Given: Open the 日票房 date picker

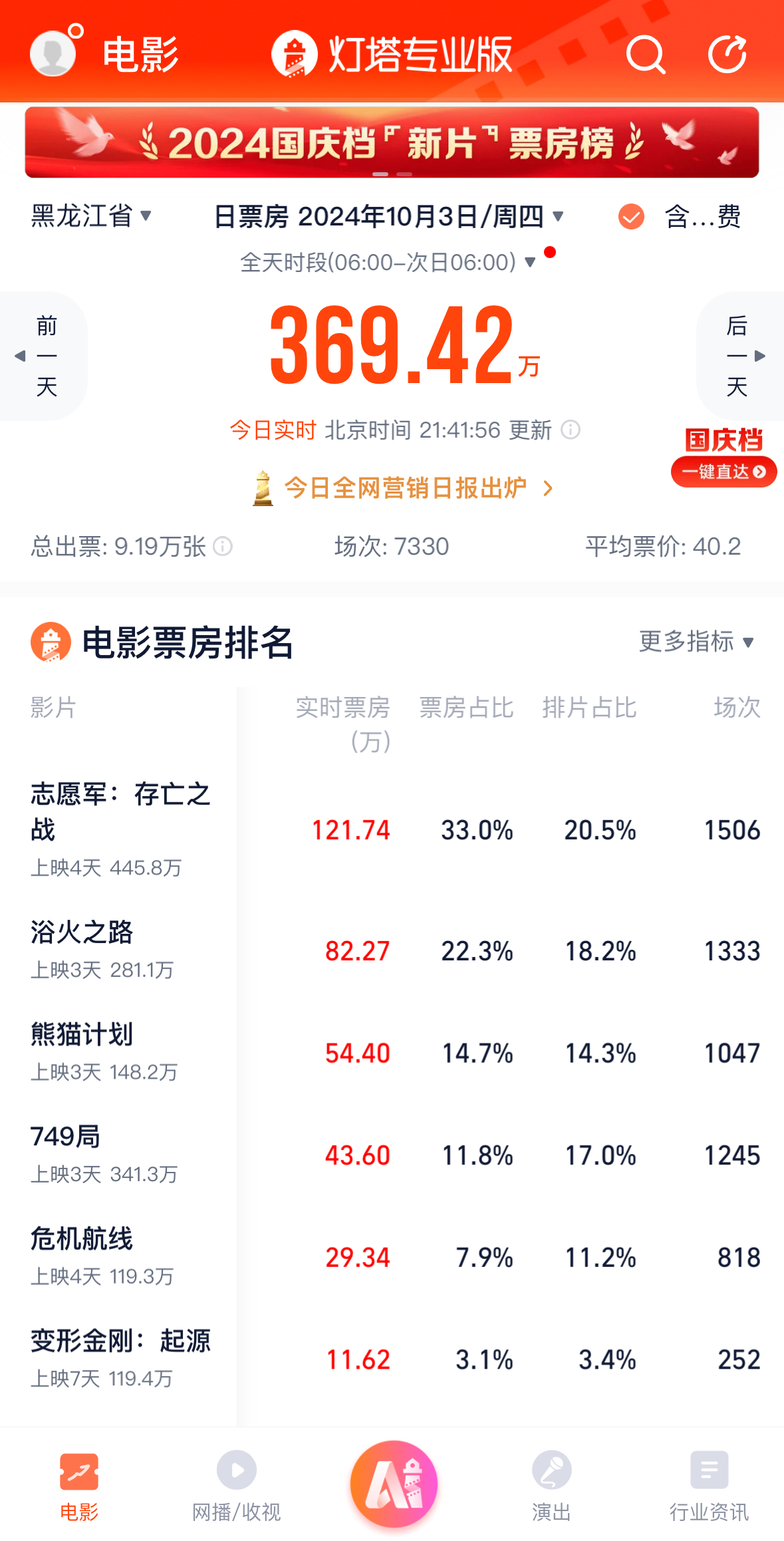Looking at the screenshot, I should coord(389,216).
